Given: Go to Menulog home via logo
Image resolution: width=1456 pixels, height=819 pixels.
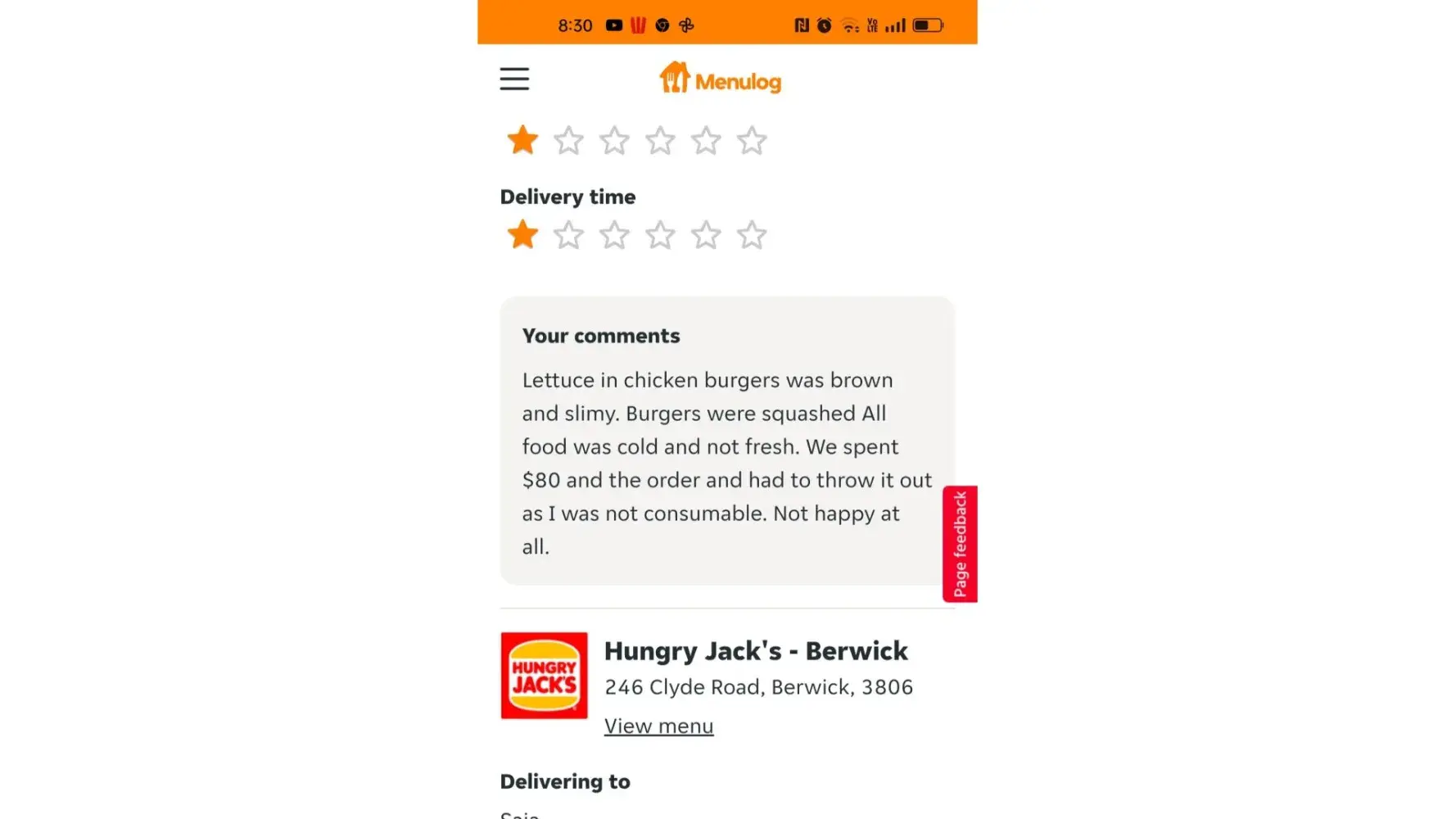Looking at the screenshot, I should coord(720,79).
